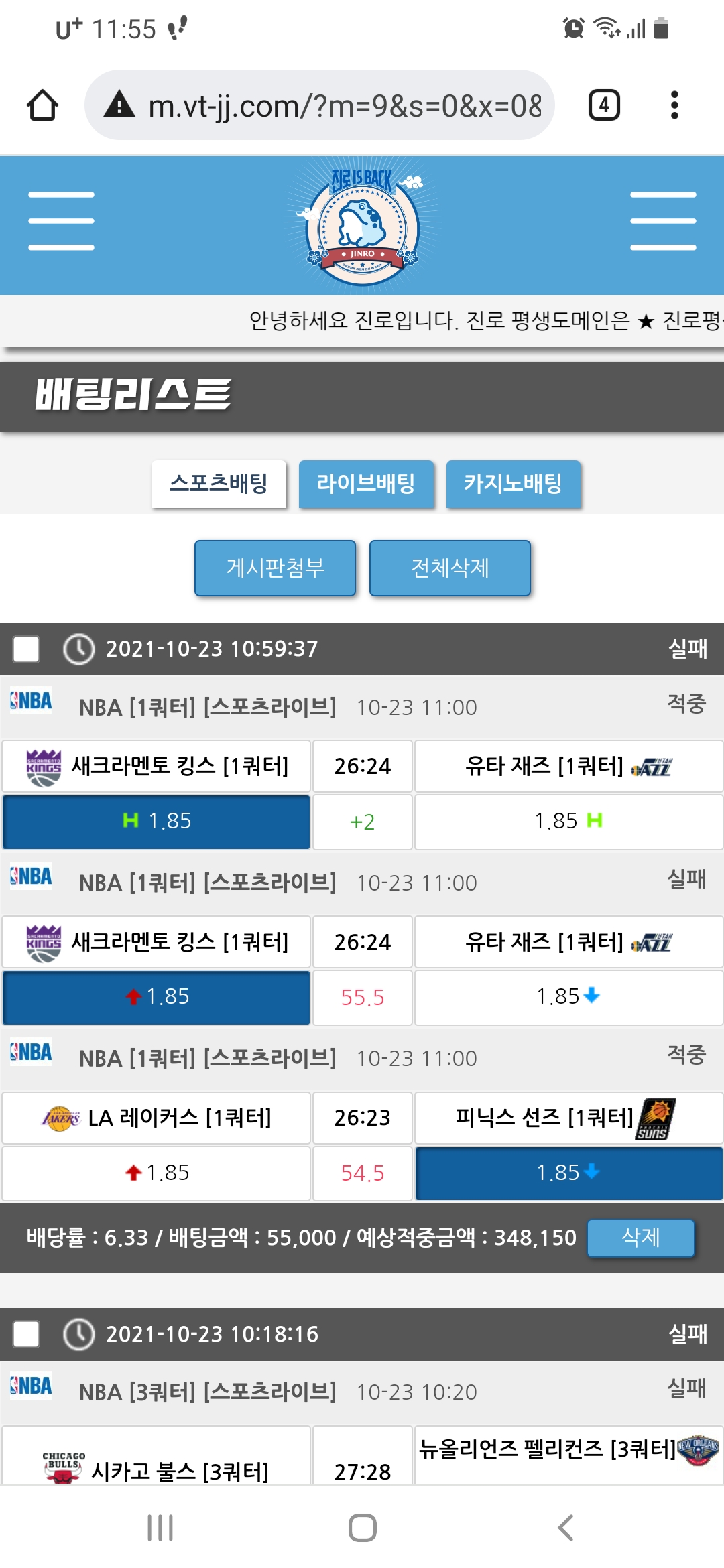
Task: Open the browser tab switcher
Action: pyautogui.click(x=603, y=105)
